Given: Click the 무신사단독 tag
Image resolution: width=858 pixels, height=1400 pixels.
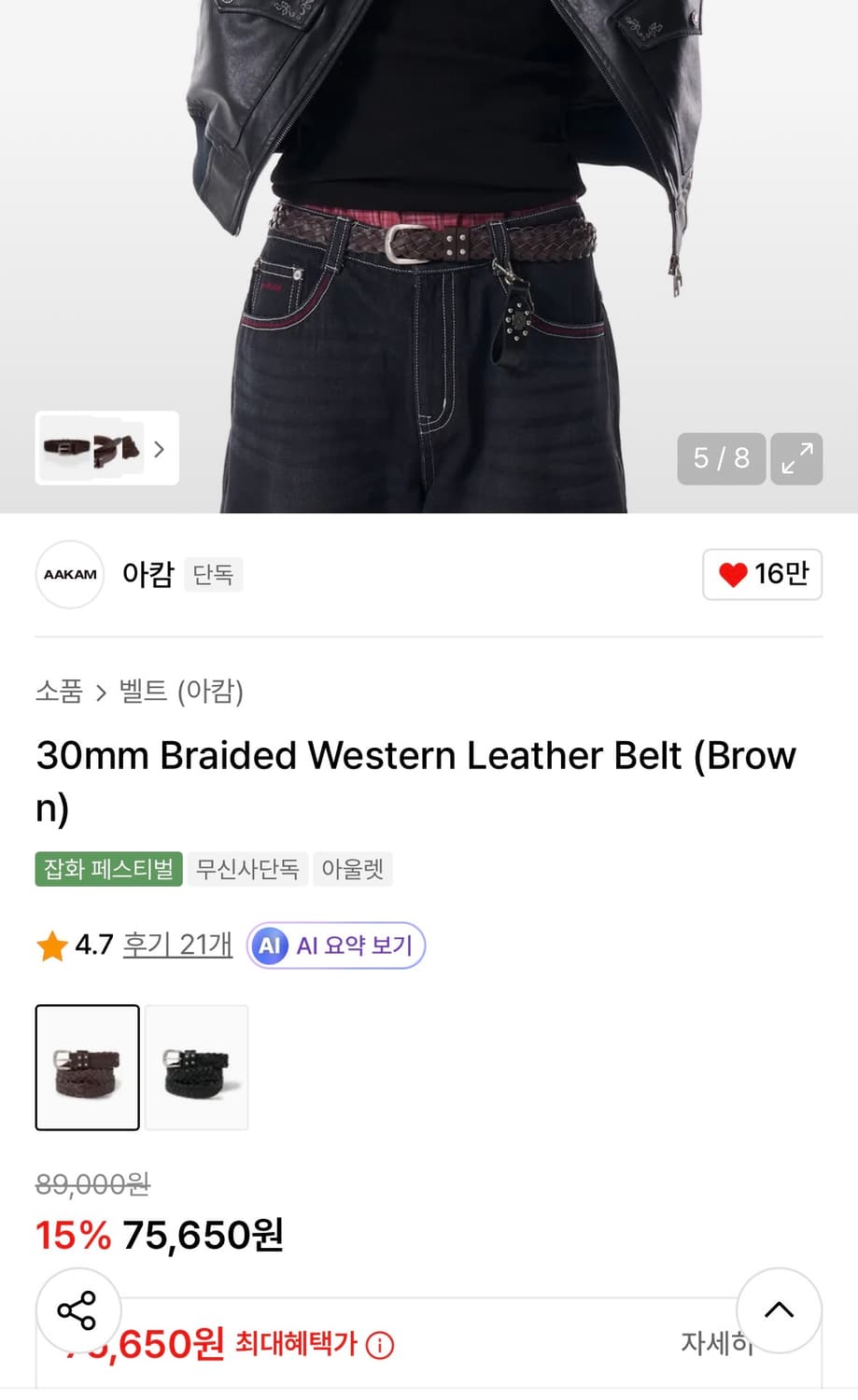Looking at the screenshot, I should click(247, 869).
